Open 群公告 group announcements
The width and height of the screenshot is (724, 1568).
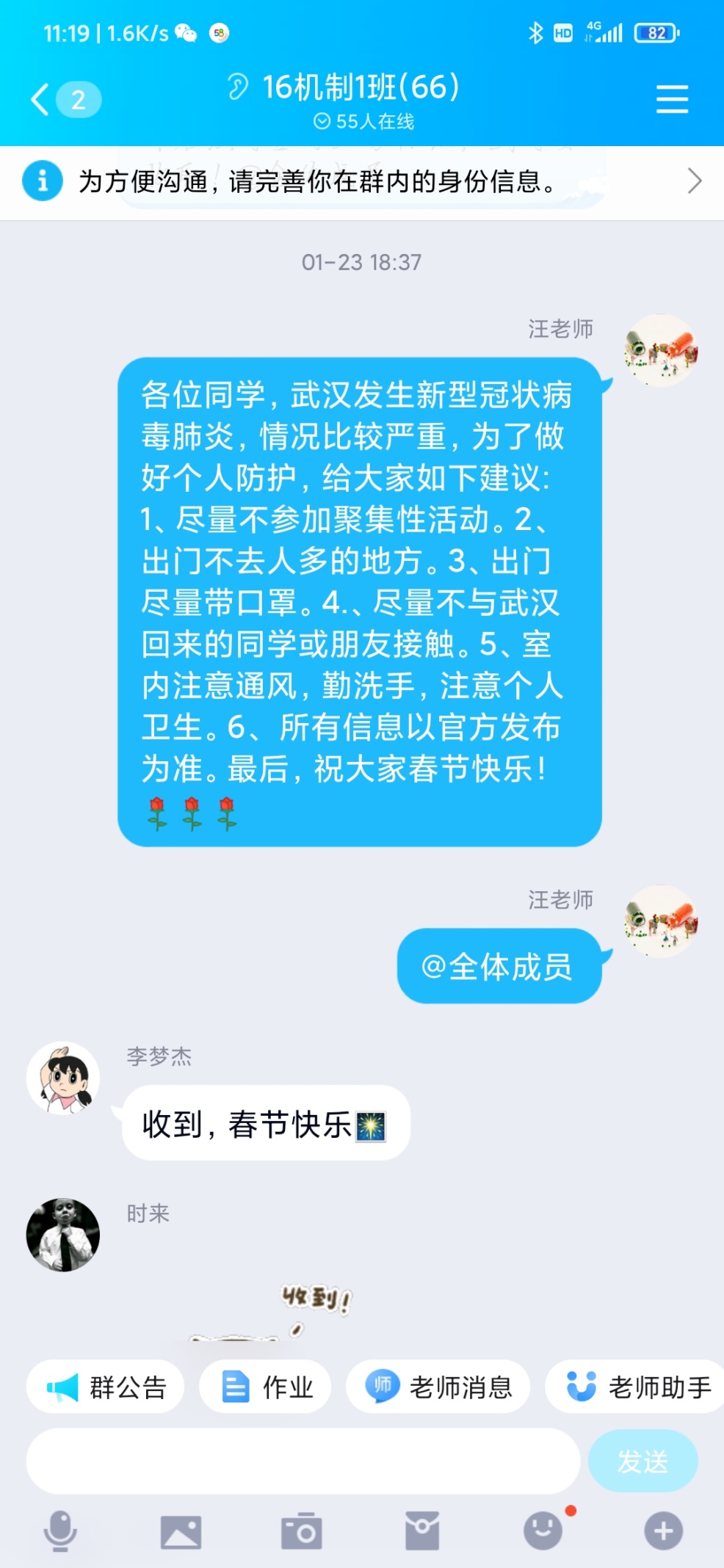106,1387
